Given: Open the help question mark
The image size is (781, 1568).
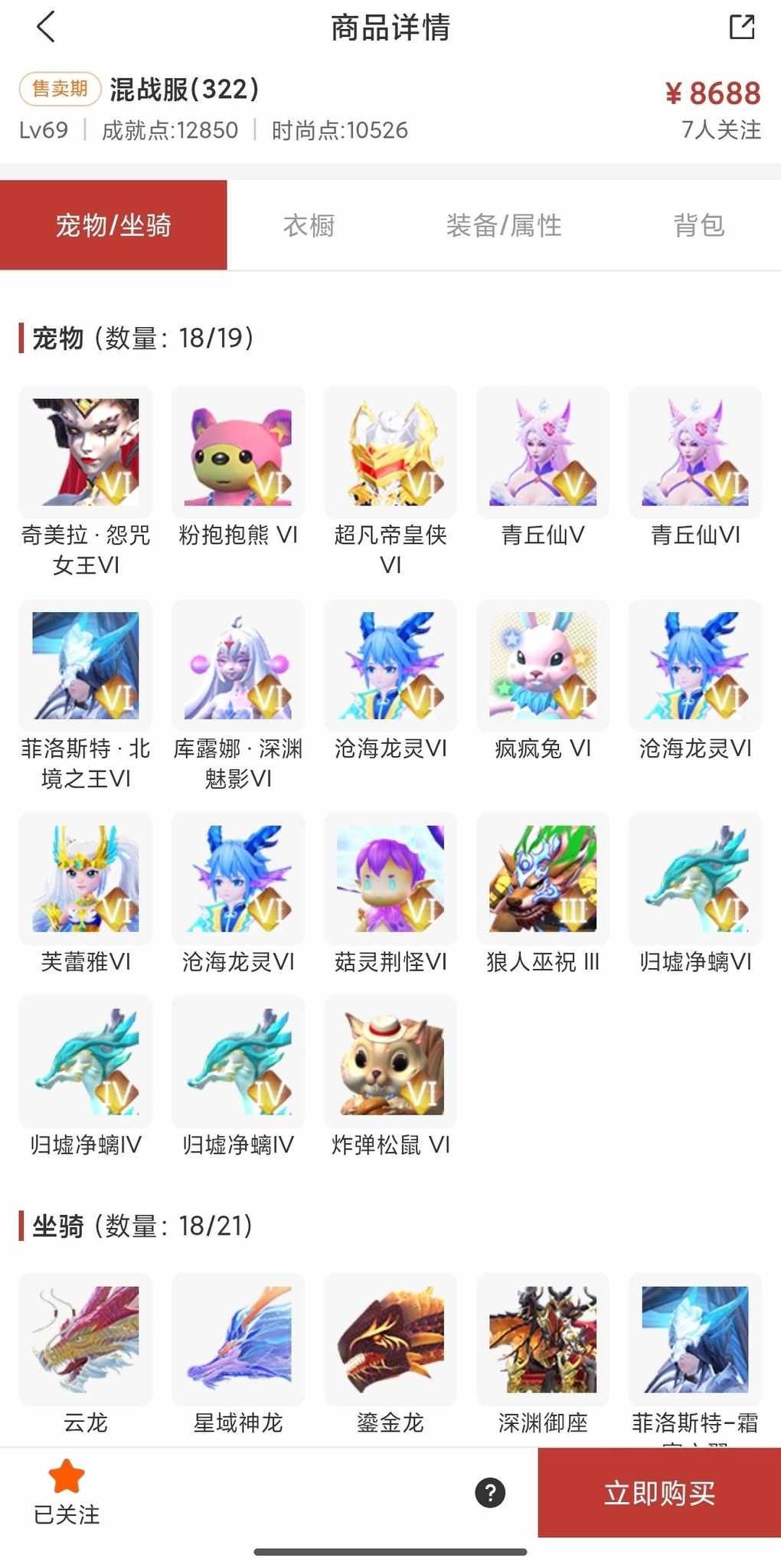Looking at the screenshot, I should pyautogui.click(x=490, y=1492).
